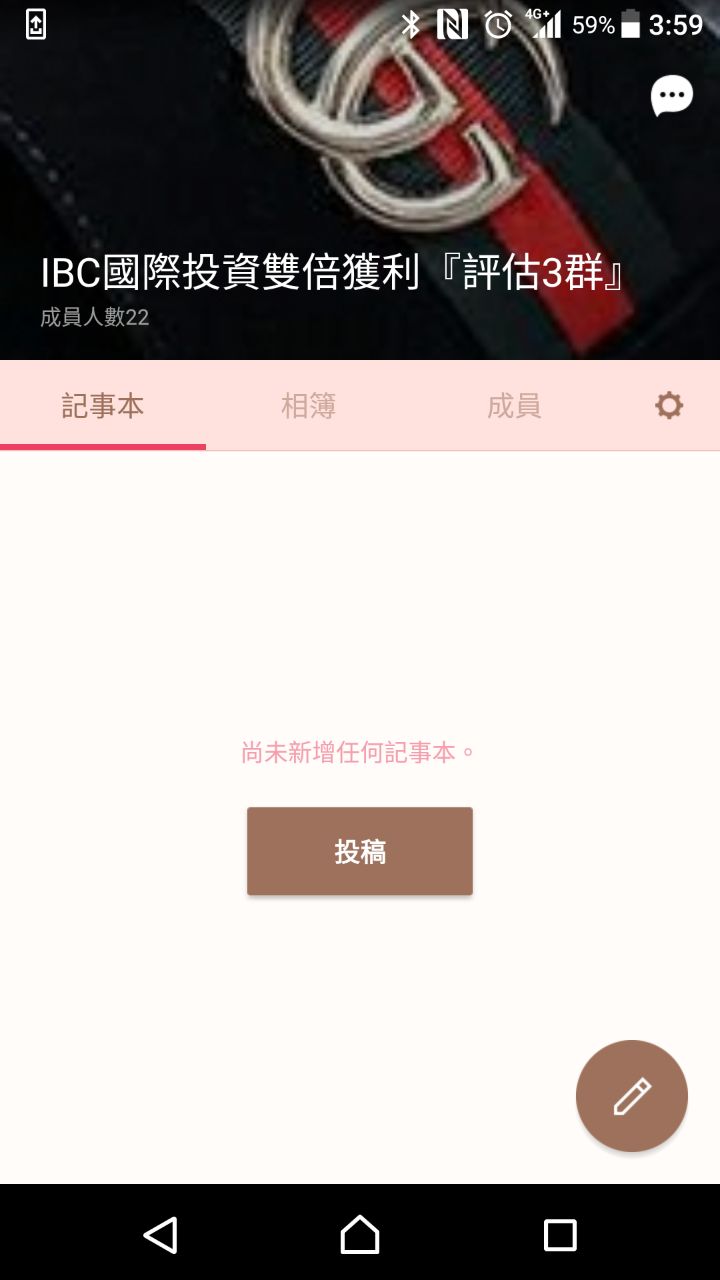The height and width of the screenshot is (1280, 720).
Task: Switch to the 成員 tab
Action: (514, 405)
